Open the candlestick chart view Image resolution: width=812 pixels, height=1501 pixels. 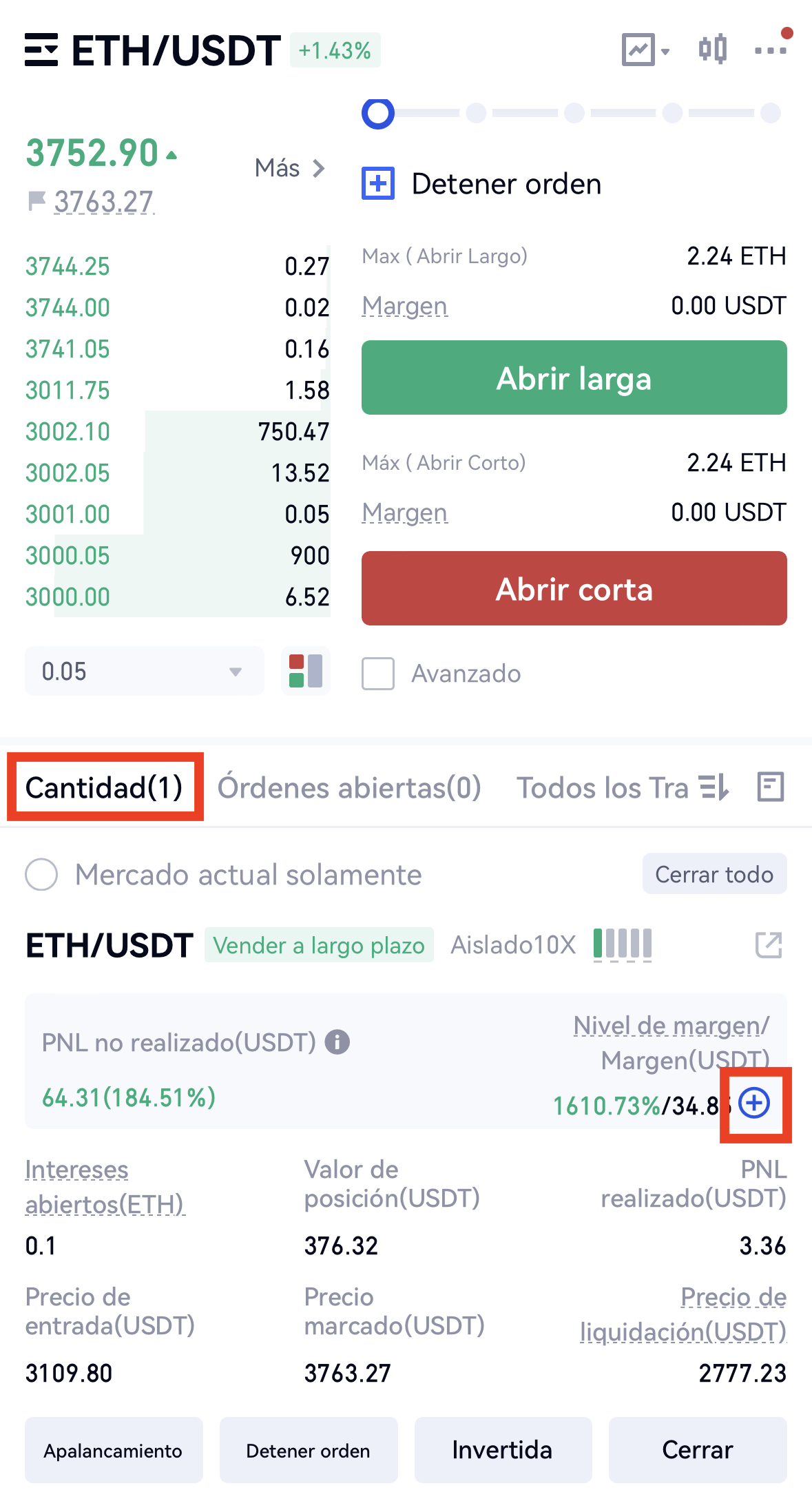pyautogui.click(x=712, y=50)
